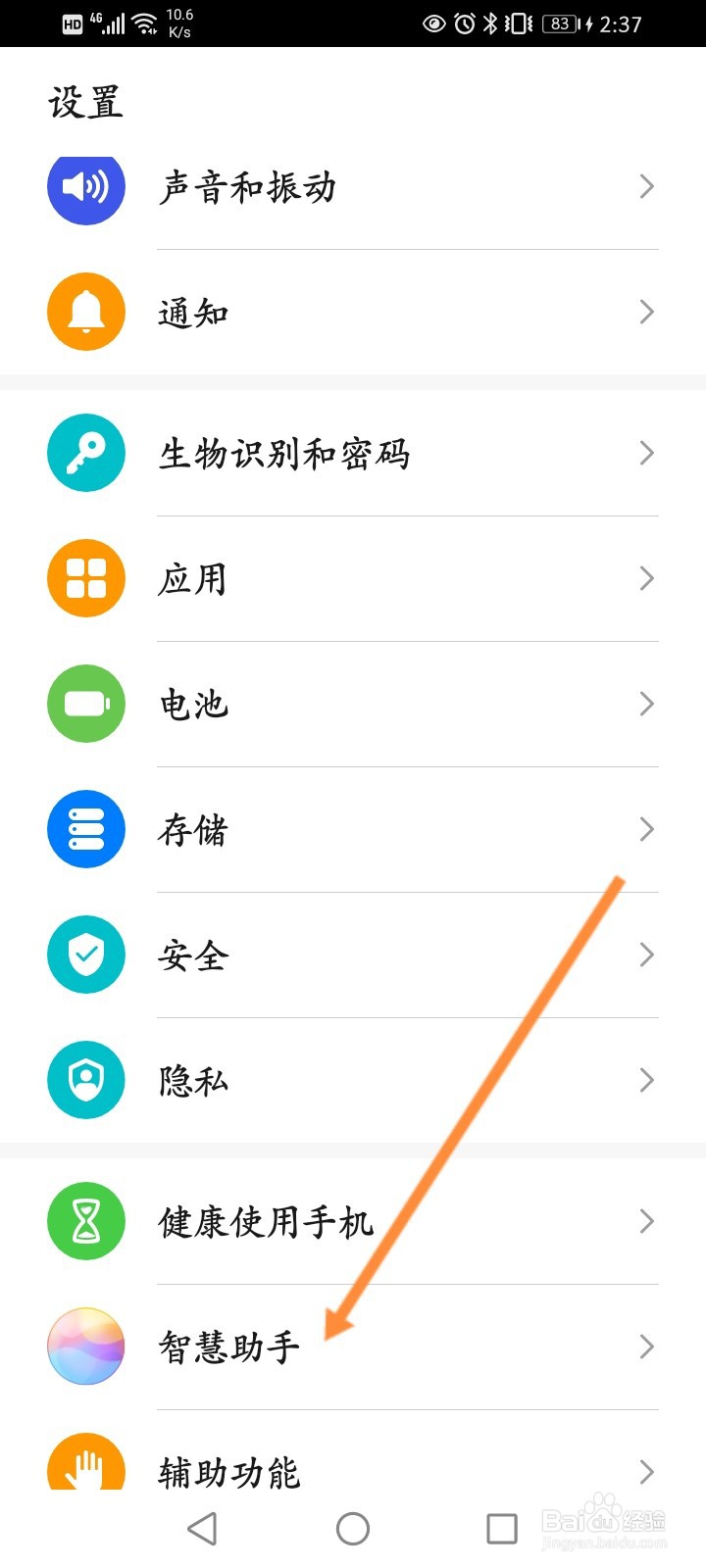Screen dimensions: 706x1568
Task: Expand the 声音和振动 row chevron
Action: pyautogui.click(x=646, y=186)
